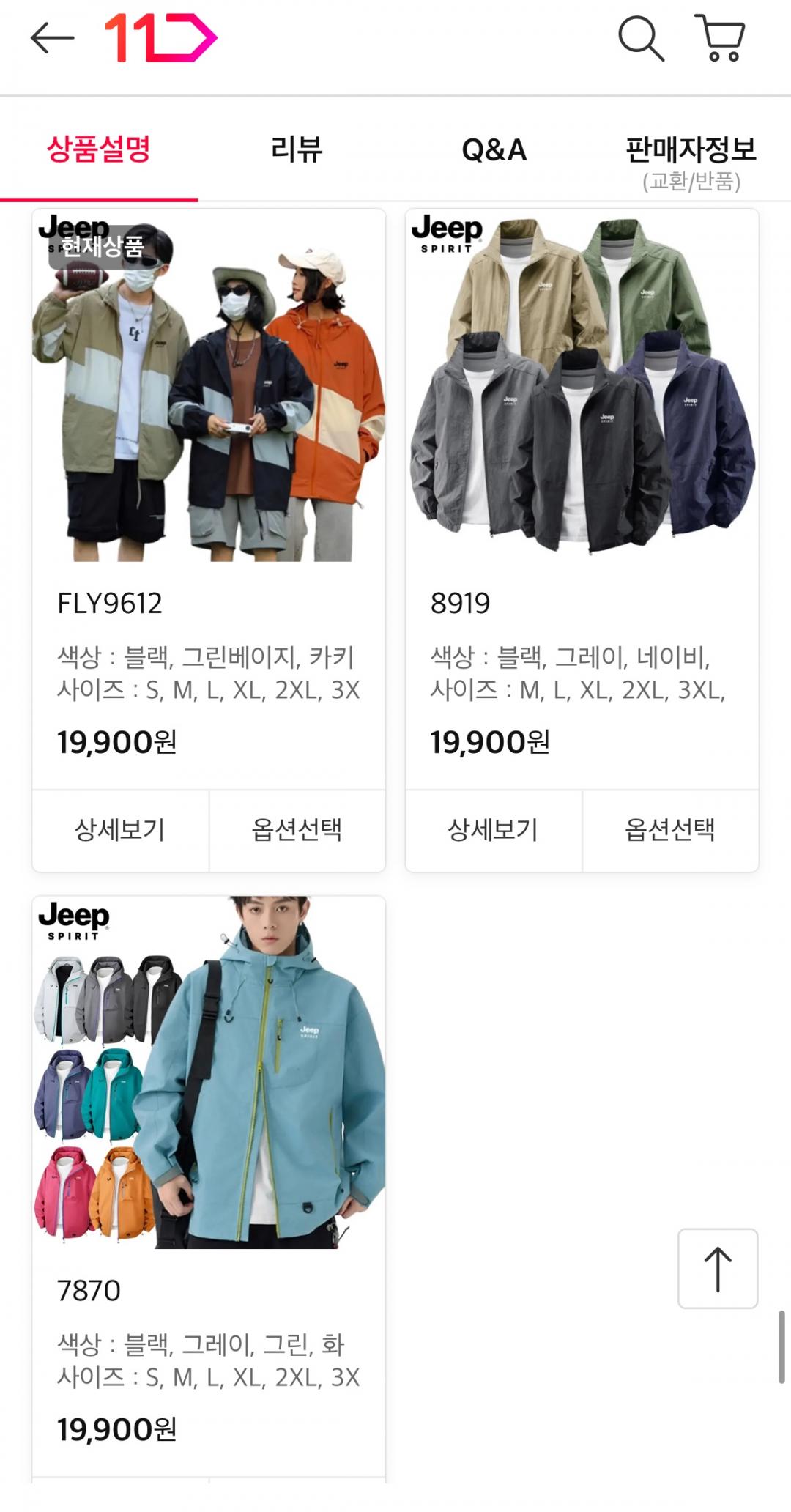The width and height of the screenshot is (791, 1512).
Task: Go back with the arrow icon
Action: [52, 38]
